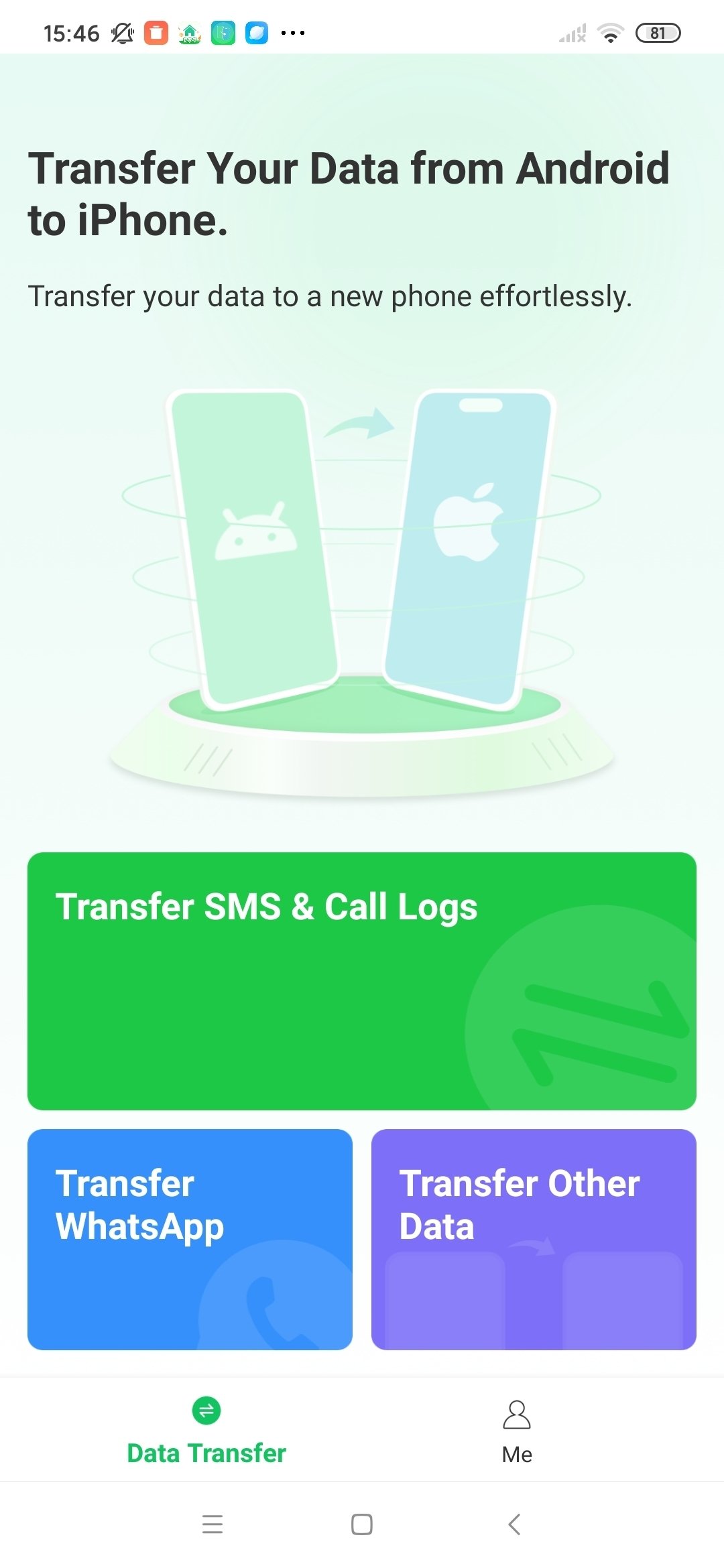Tap the system back button
This screenshot has height=1568, width=724.
pos(514,1524)
